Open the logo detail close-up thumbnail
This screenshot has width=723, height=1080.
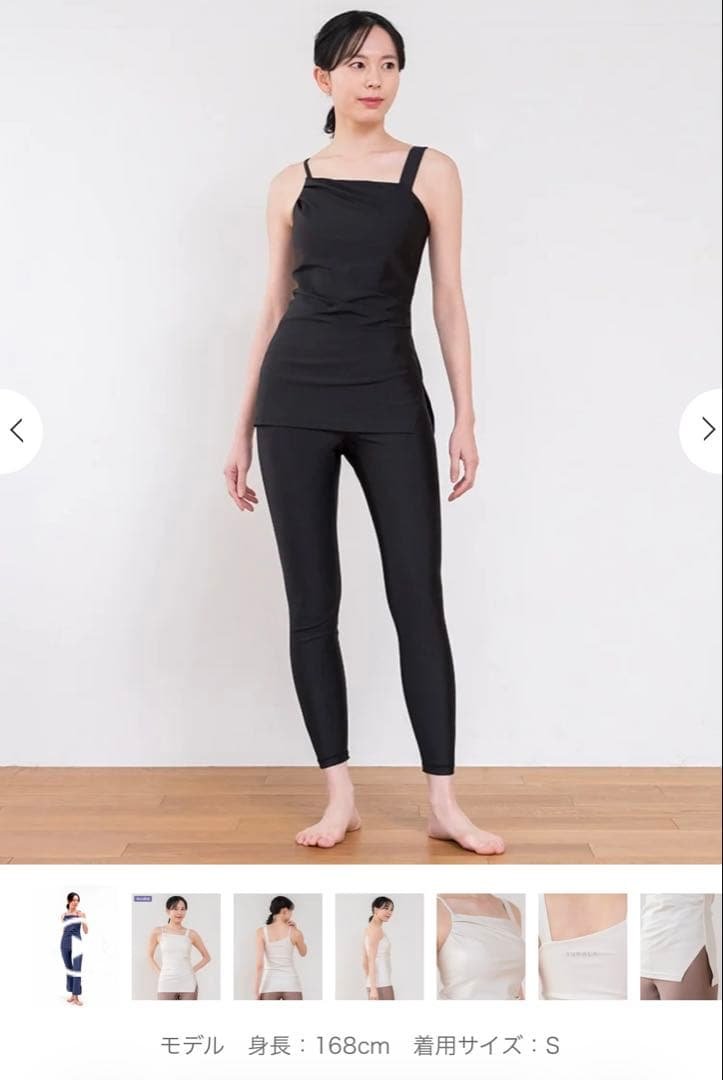click(582, 946)
